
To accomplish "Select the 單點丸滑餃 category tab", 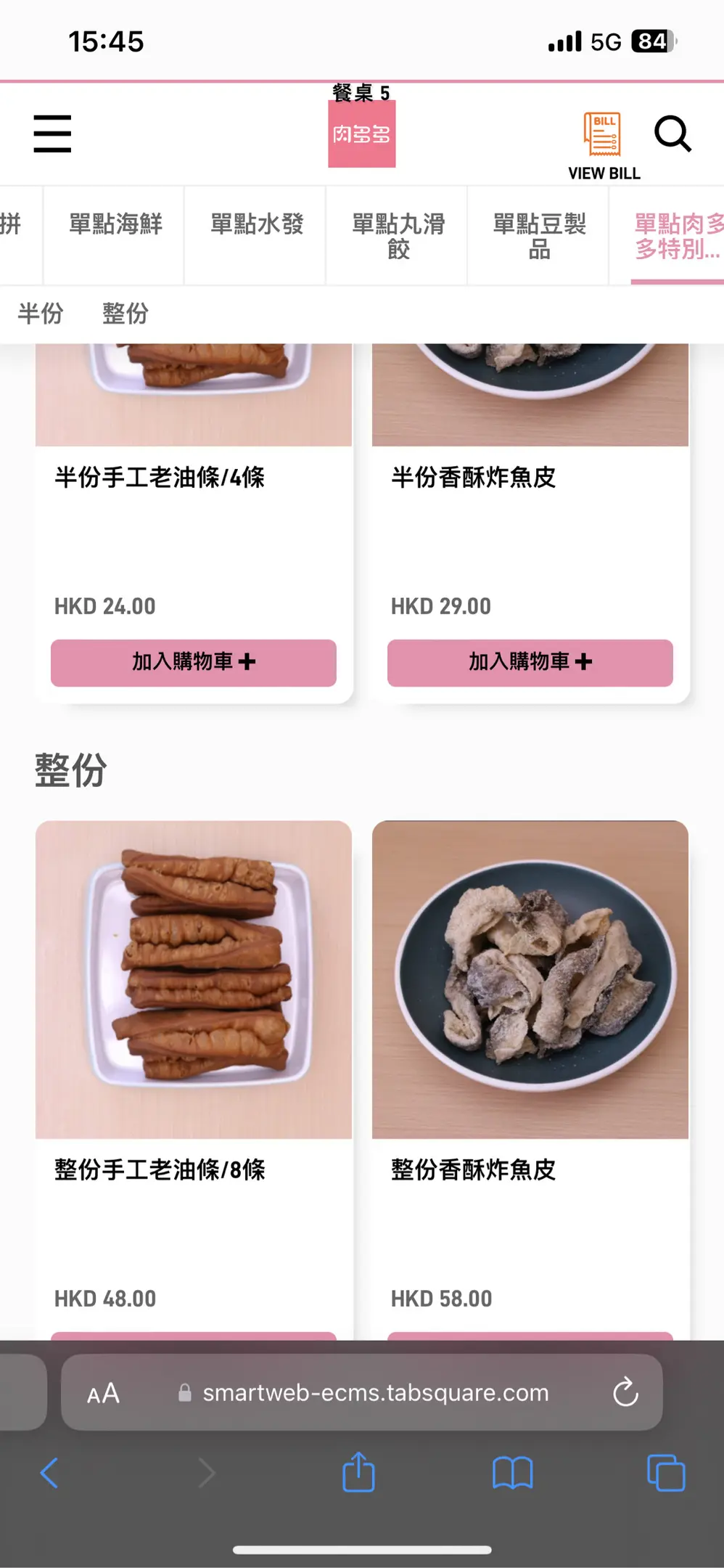I will 398,236.
